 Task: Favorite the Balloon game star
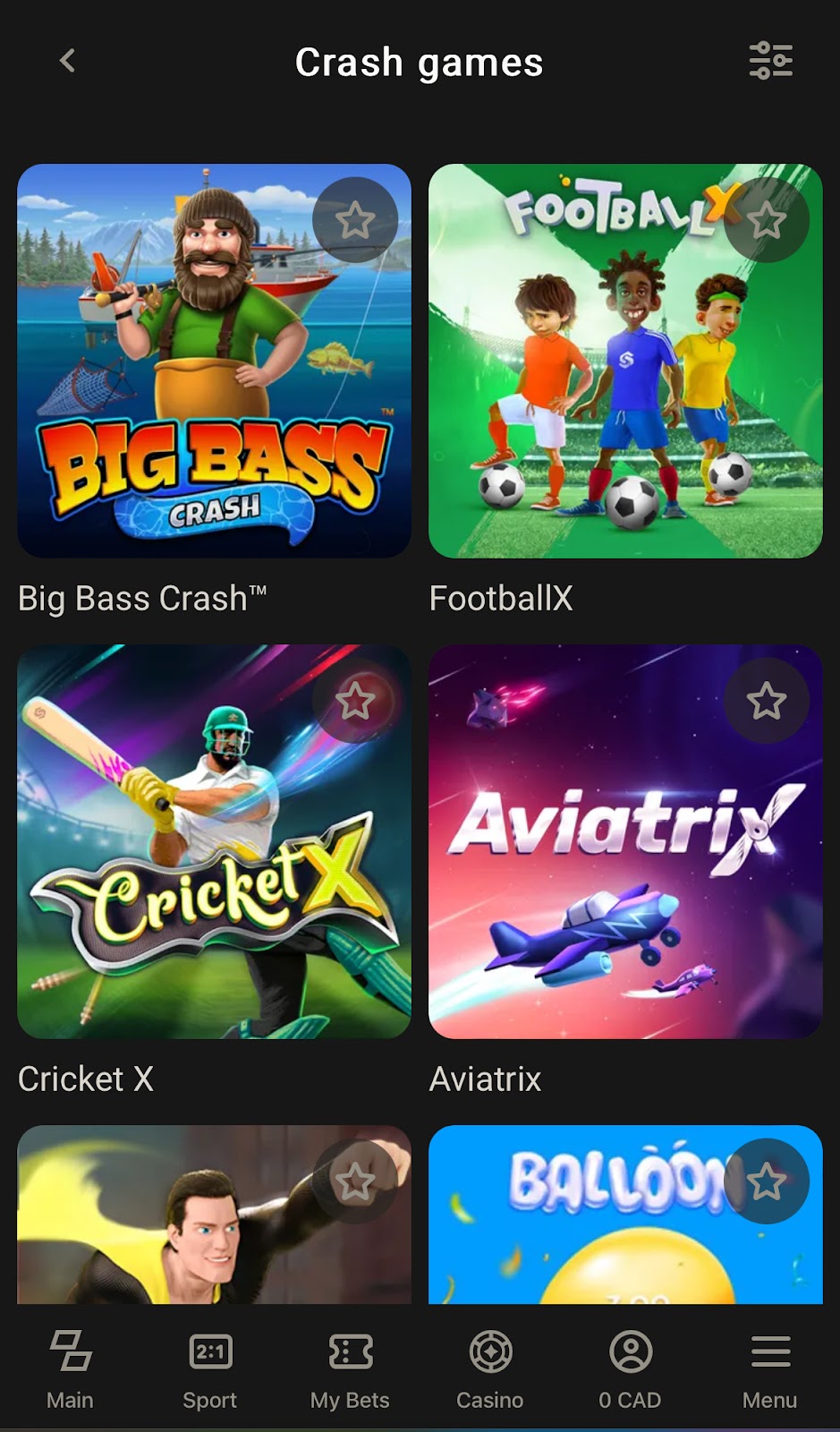(767, 1181)
